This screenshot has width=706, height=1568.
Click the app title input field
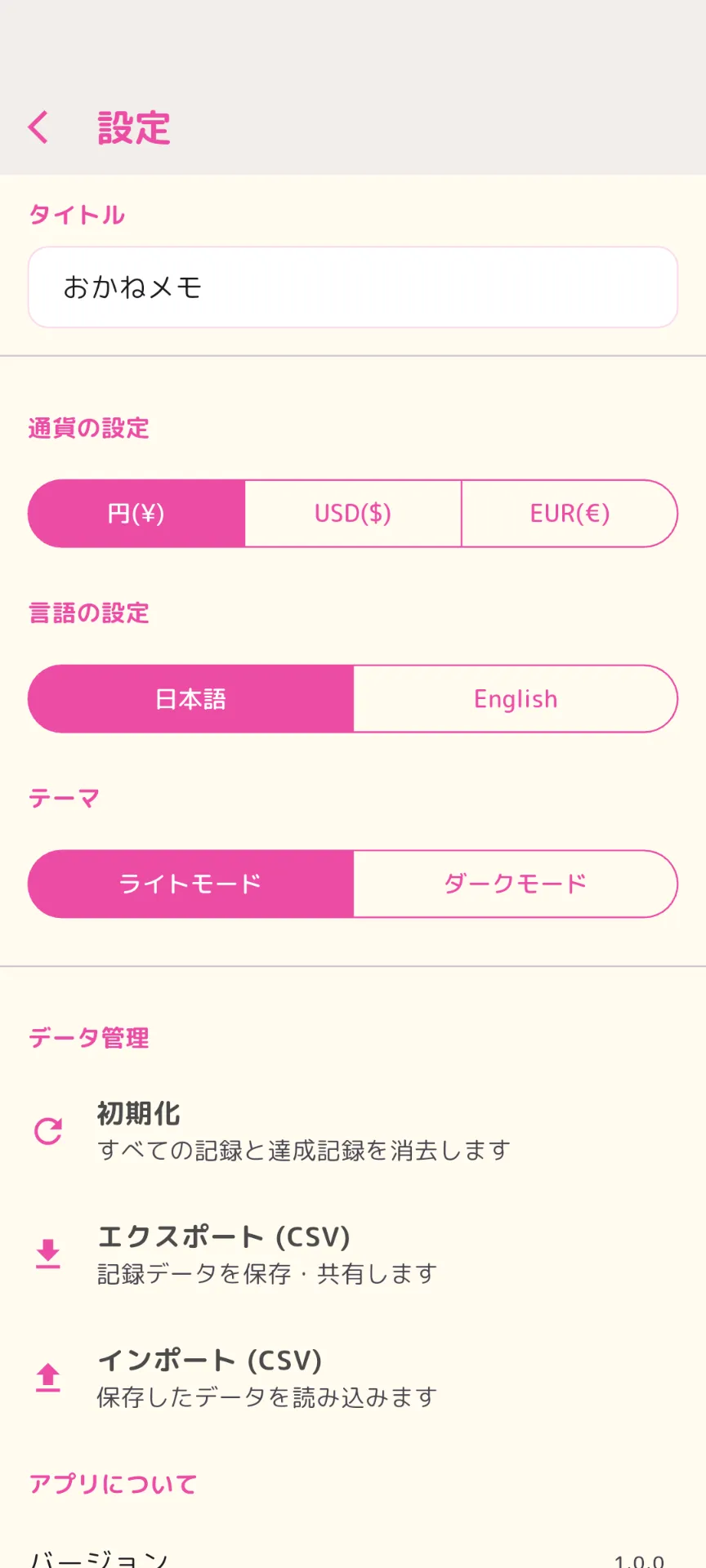pyautogui.click(x=353, y=287)
